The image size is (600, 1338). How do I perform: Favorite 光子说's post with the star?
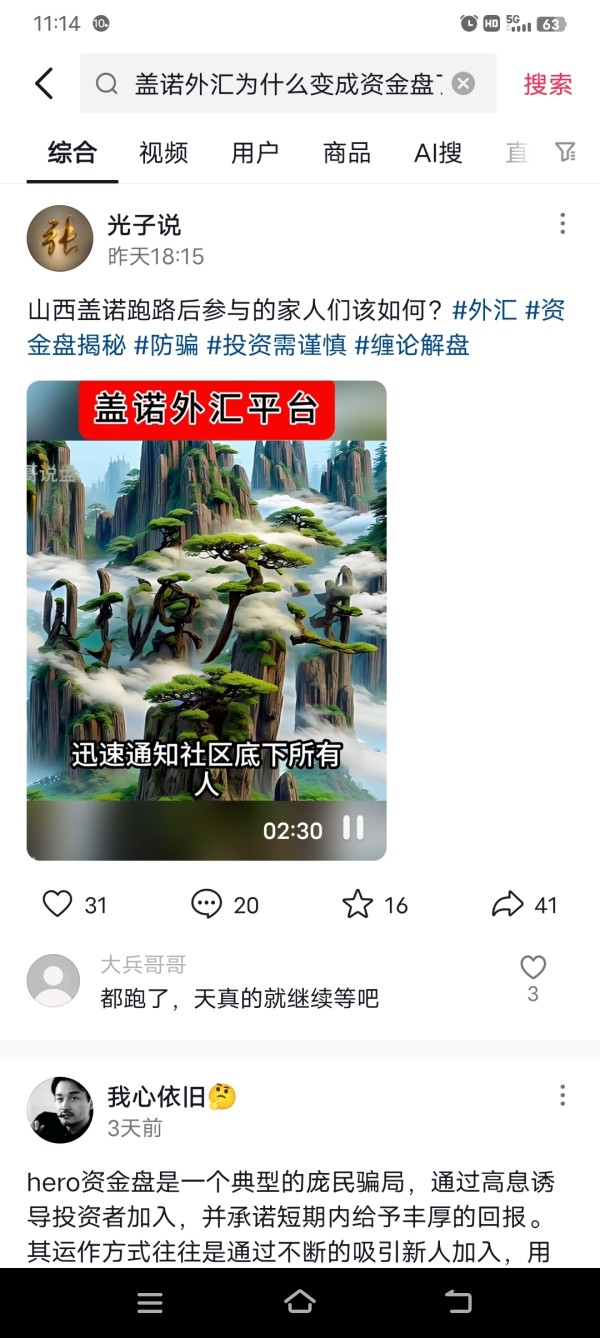[375, 905]
